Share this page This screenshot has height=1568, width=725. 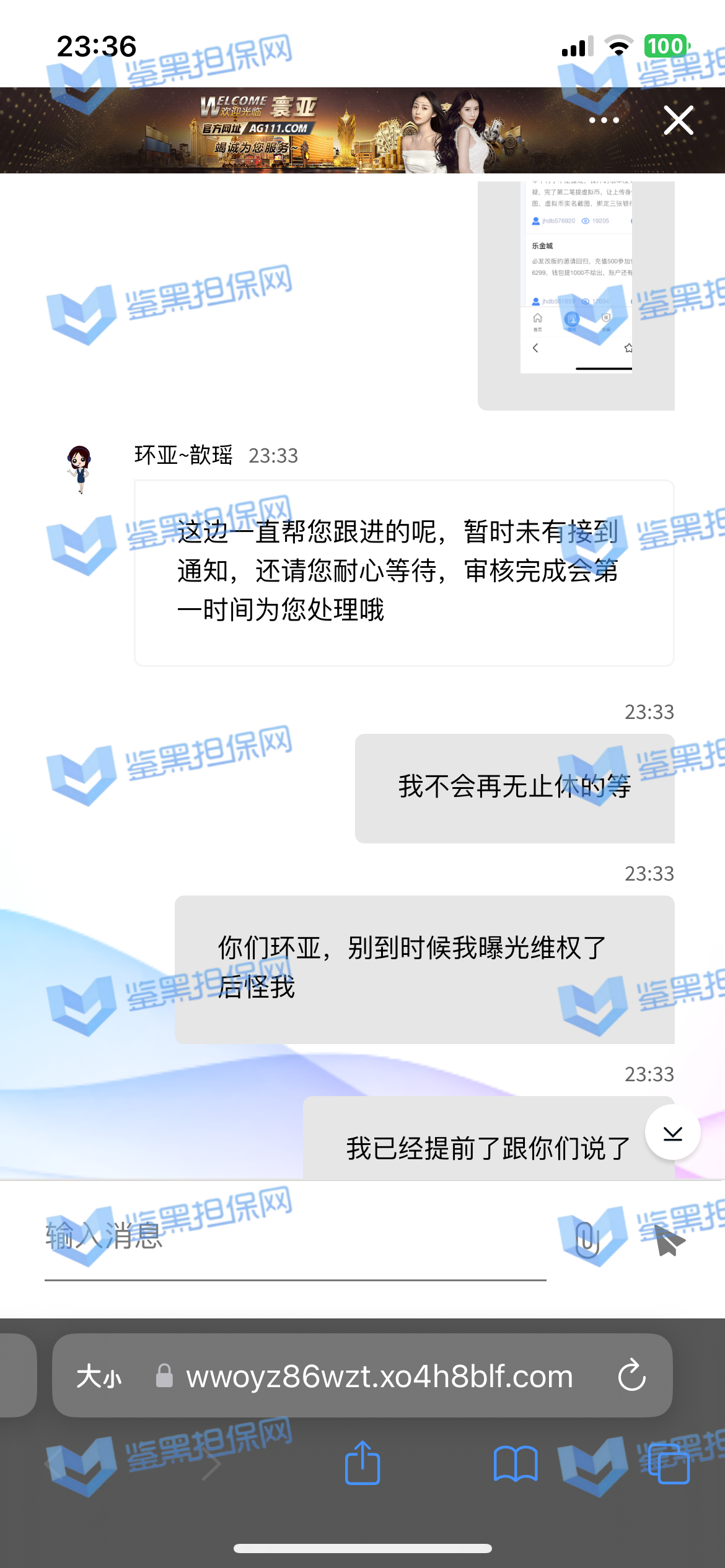[x=362, y=1463]
